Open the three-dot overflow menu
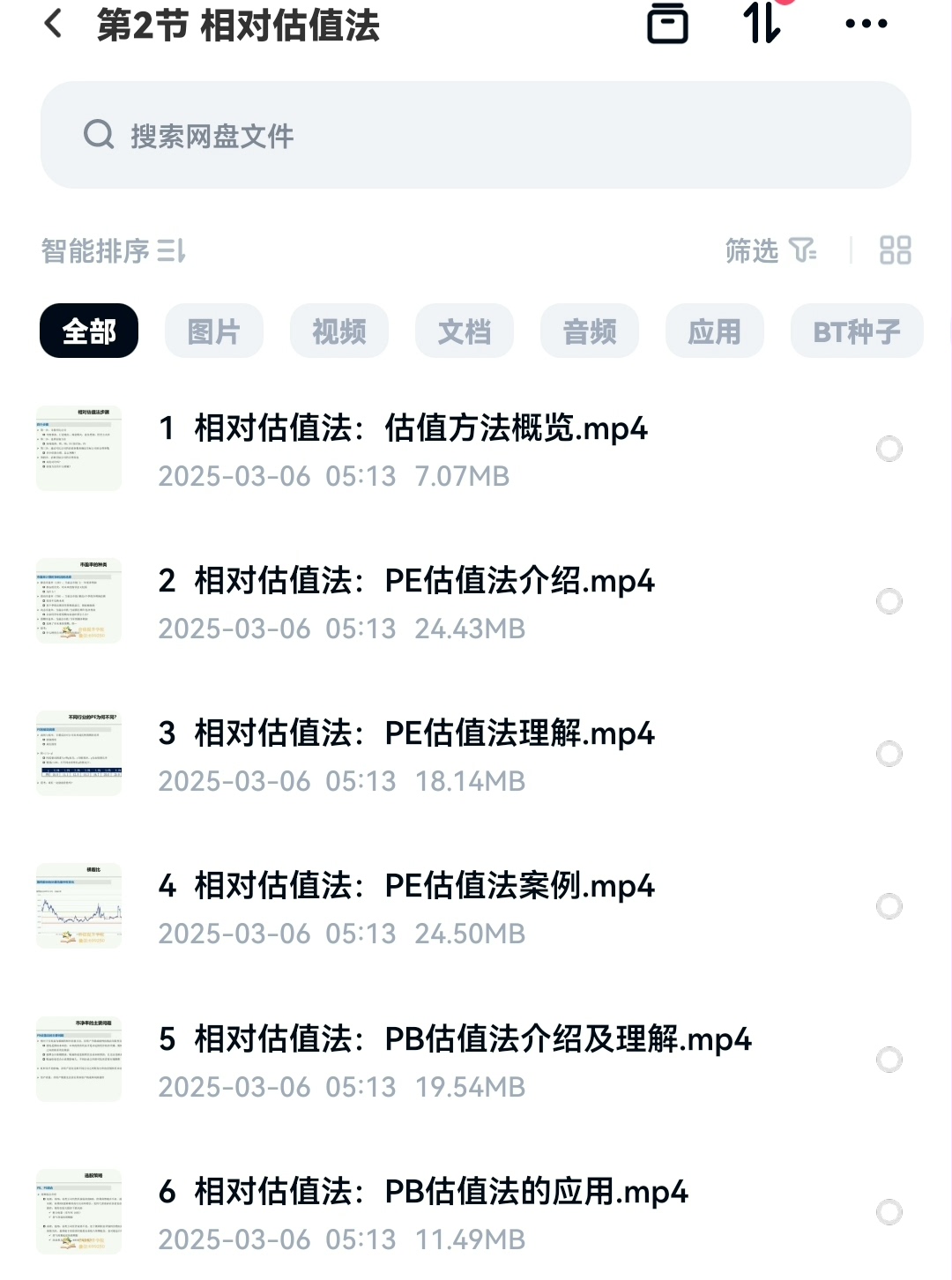 tap(866, 24)
